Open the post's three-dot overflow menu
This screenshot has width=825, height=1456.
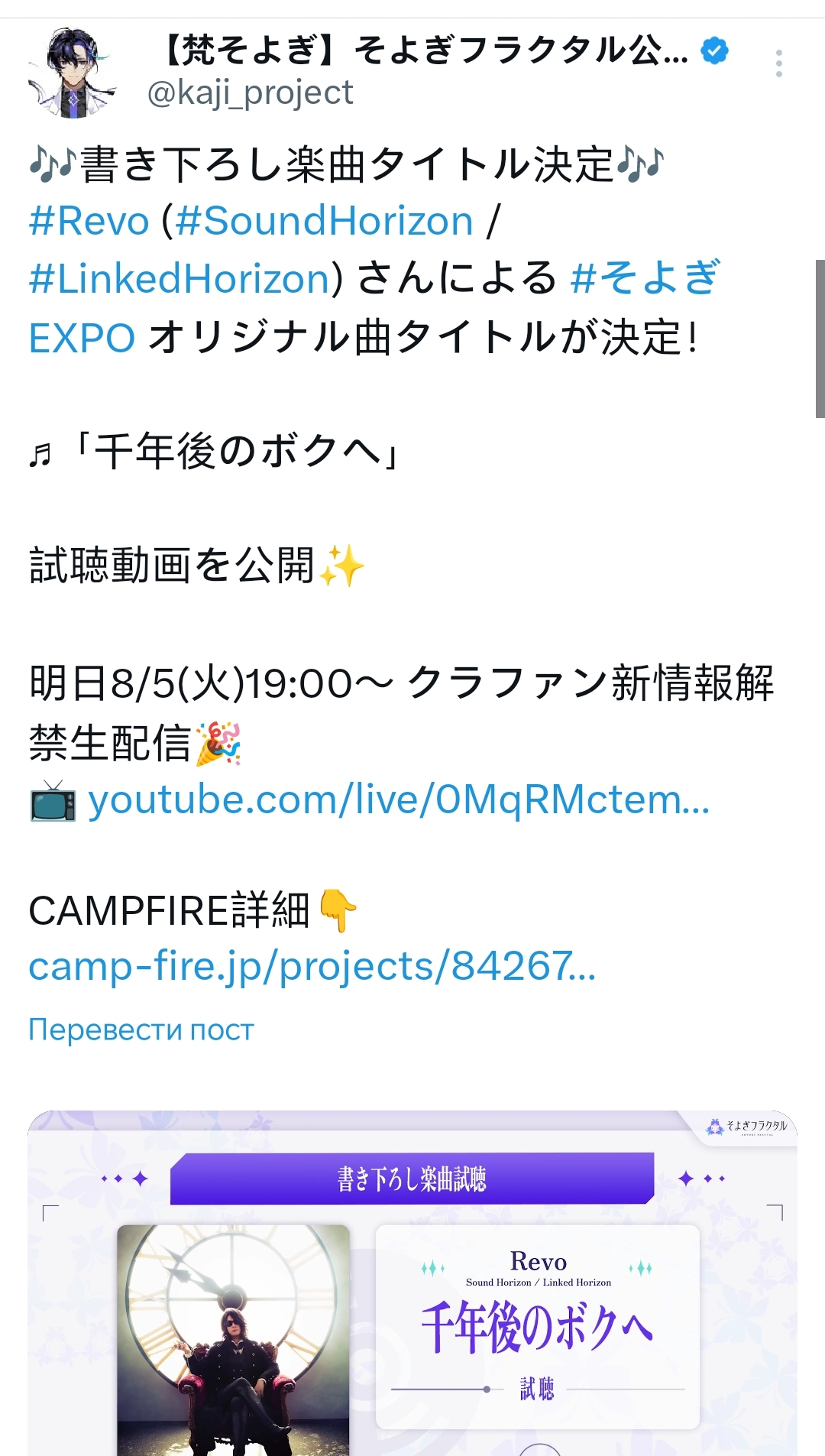778,63
